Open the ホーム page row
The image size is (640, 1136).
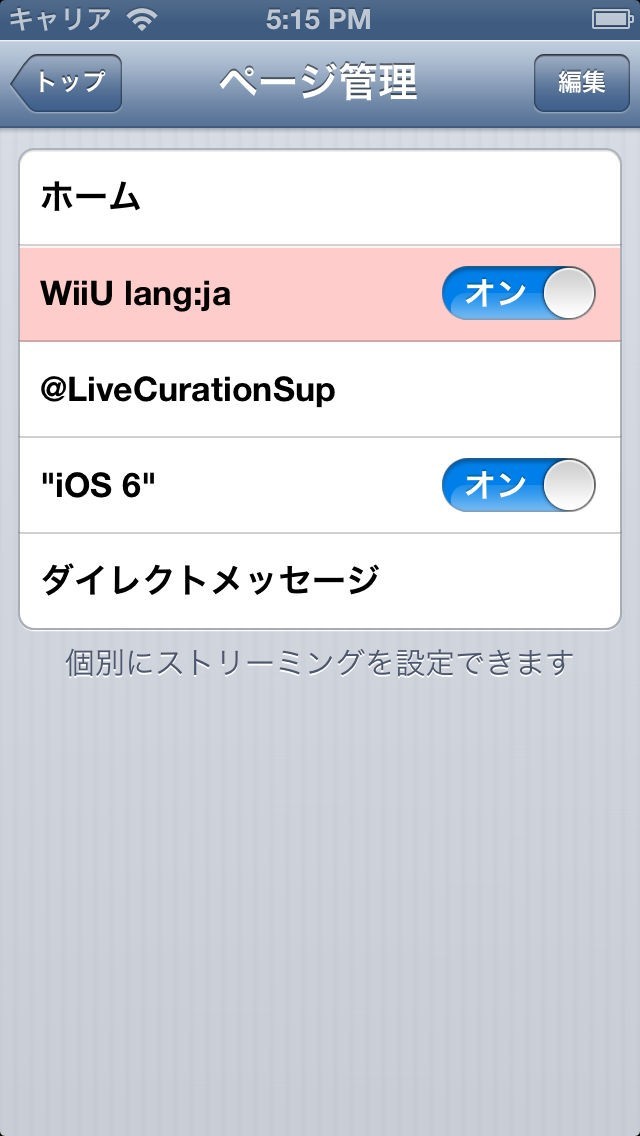320,198
